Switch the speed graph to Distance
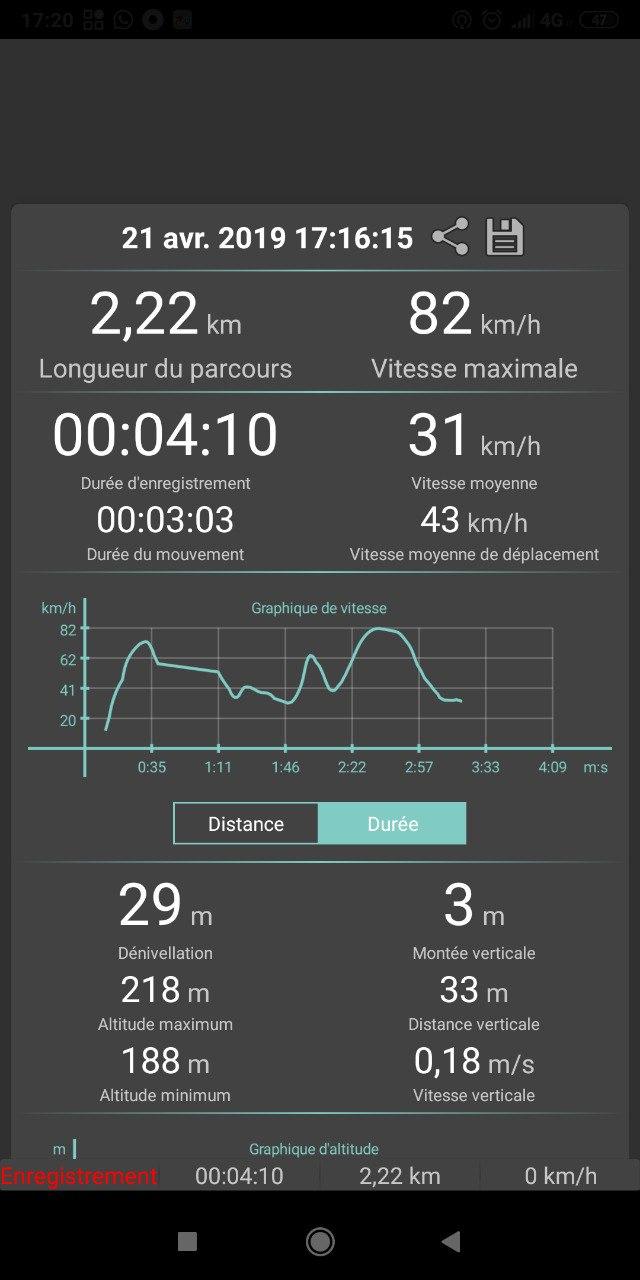The image size is (640, 1280). pyautogui.click(x=246, y=824)
